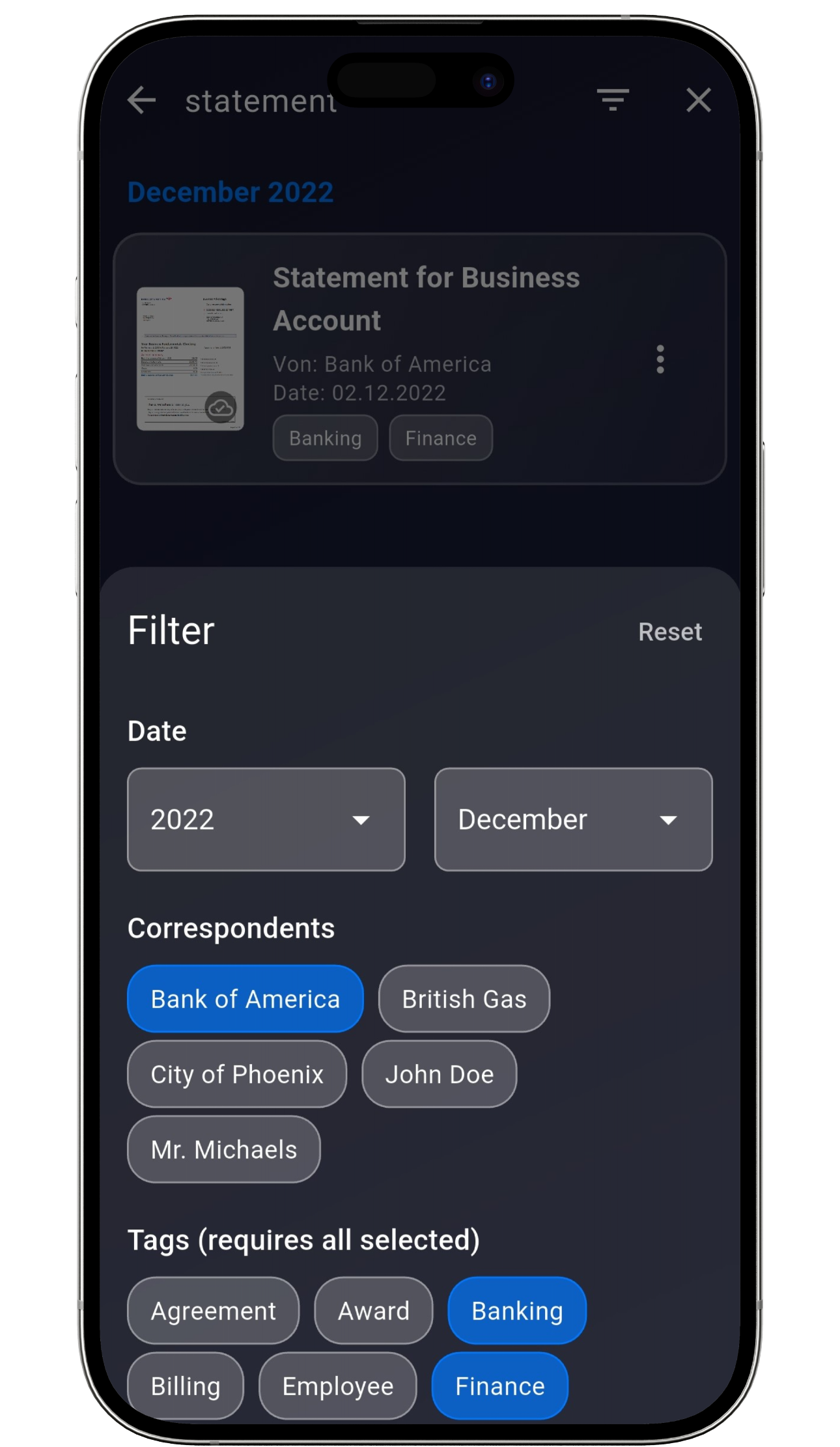Open the document's three-dot overflow menu
This screenshot has height=1447, width=840.
pyautogui.click(x=660, y=359)
